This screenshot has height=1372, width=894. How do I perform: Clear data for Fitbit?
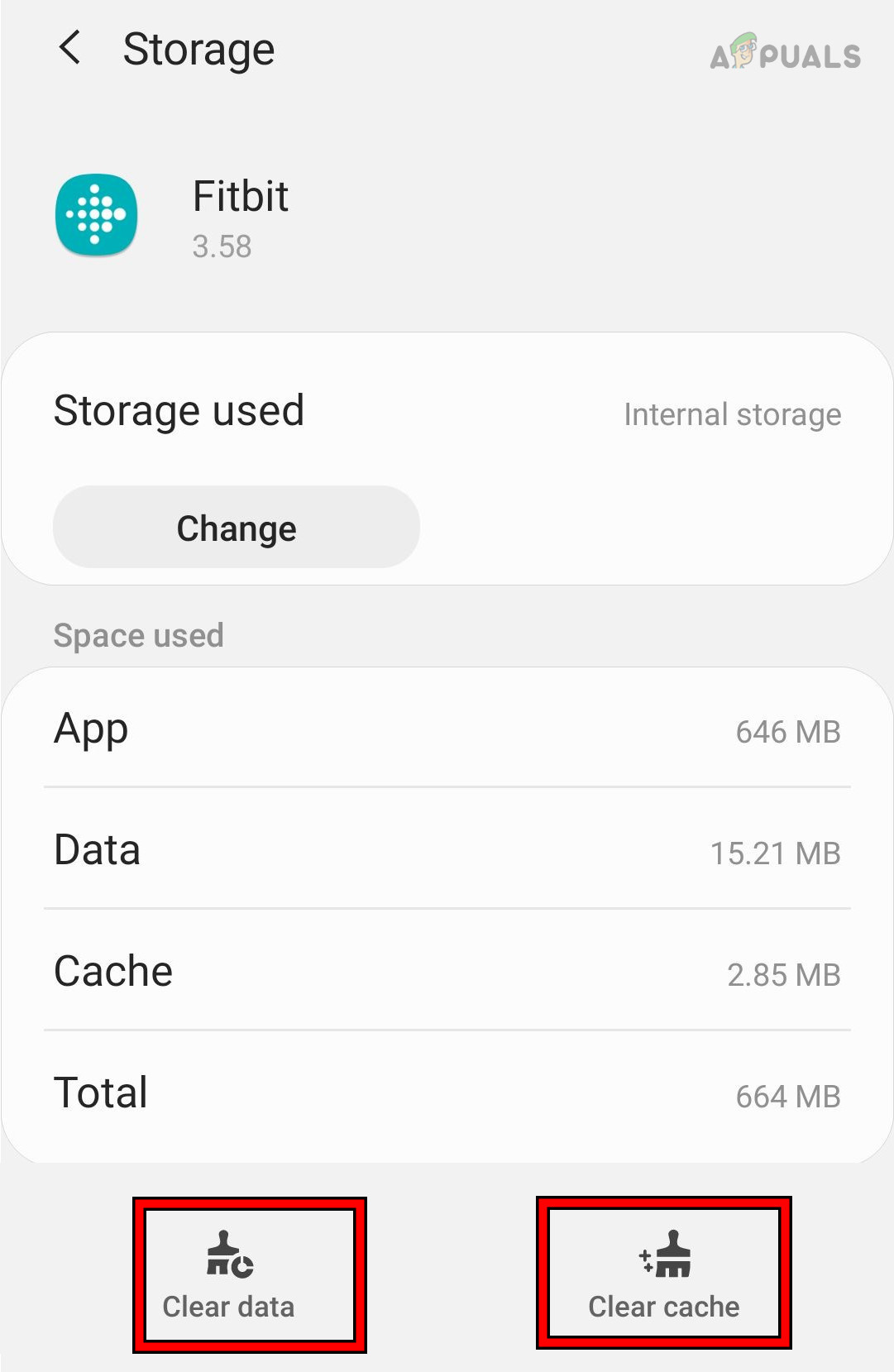229,1274
